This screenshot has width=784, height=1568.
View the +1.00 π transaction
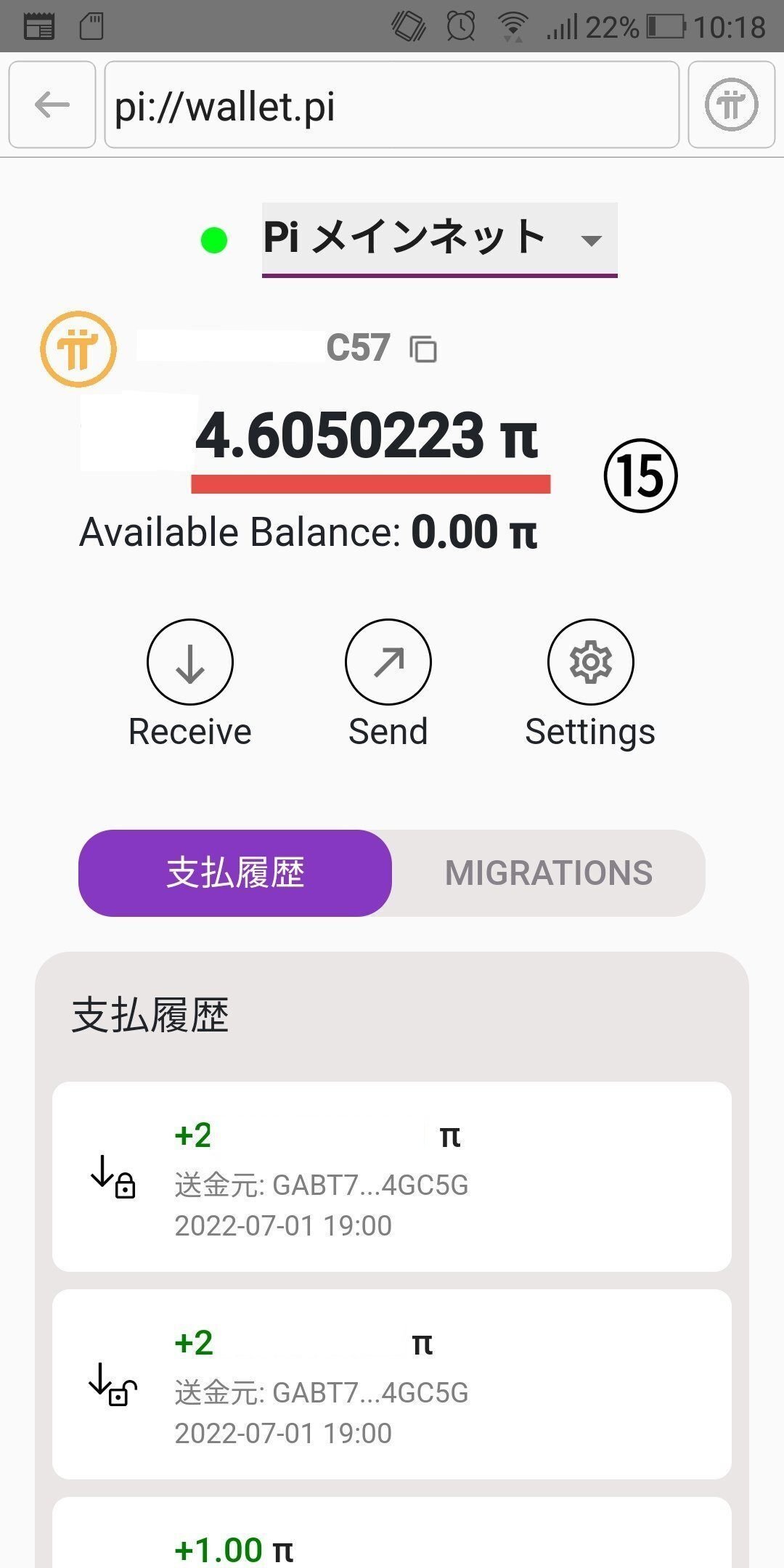tap(392, 1539)
